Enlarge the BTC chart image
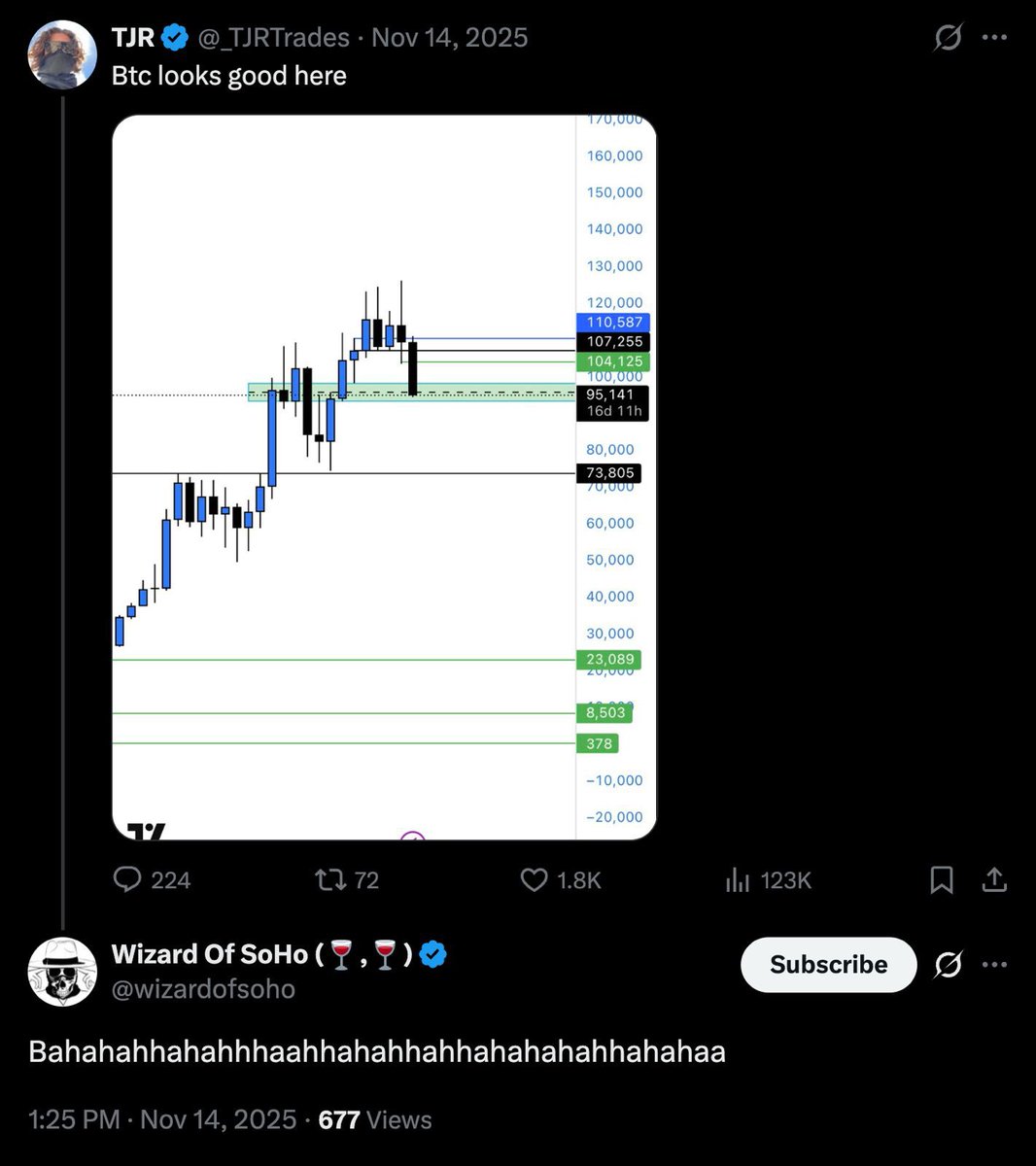 click(x=384, y=476)
